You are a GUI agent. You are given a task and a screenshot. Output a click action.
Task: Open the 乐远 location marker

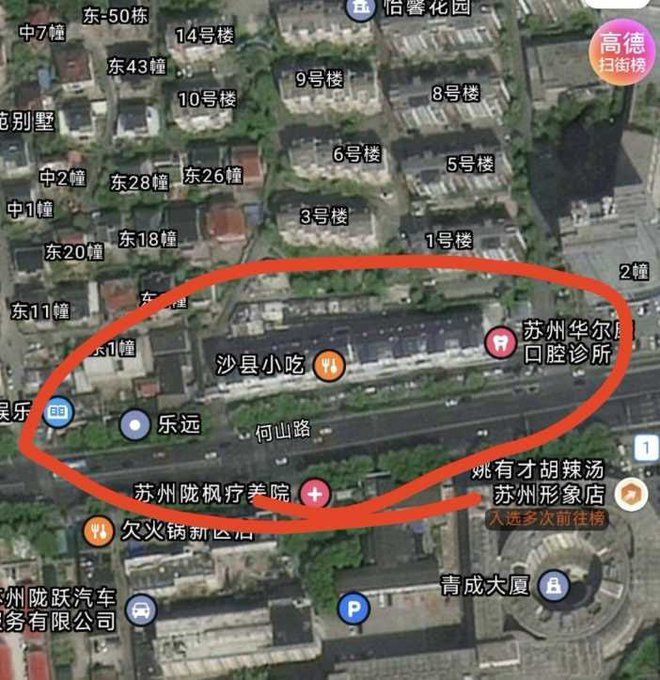coord(133,425)
